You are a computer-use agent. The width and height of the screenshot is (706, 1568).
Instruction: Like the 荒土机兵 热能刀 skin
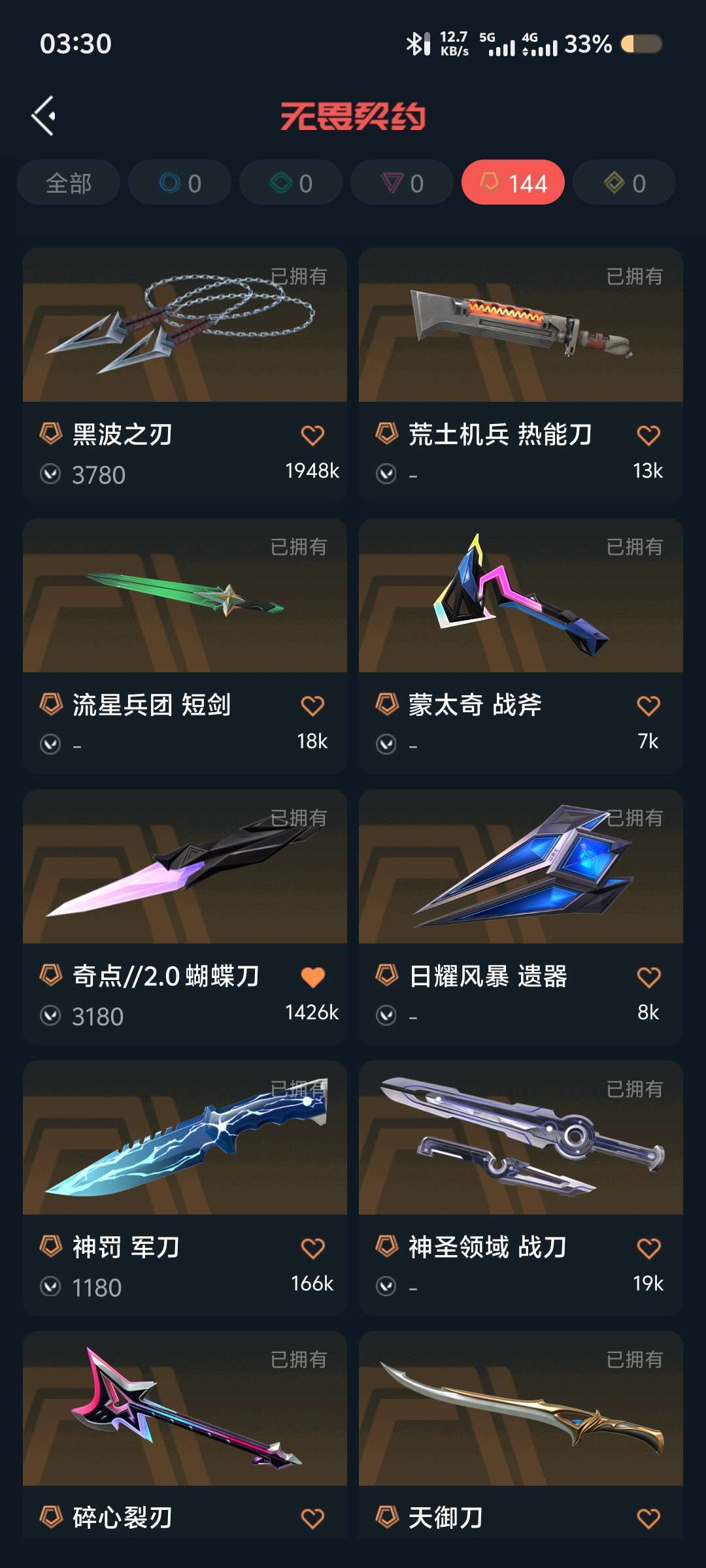click(x=648, y=435)
